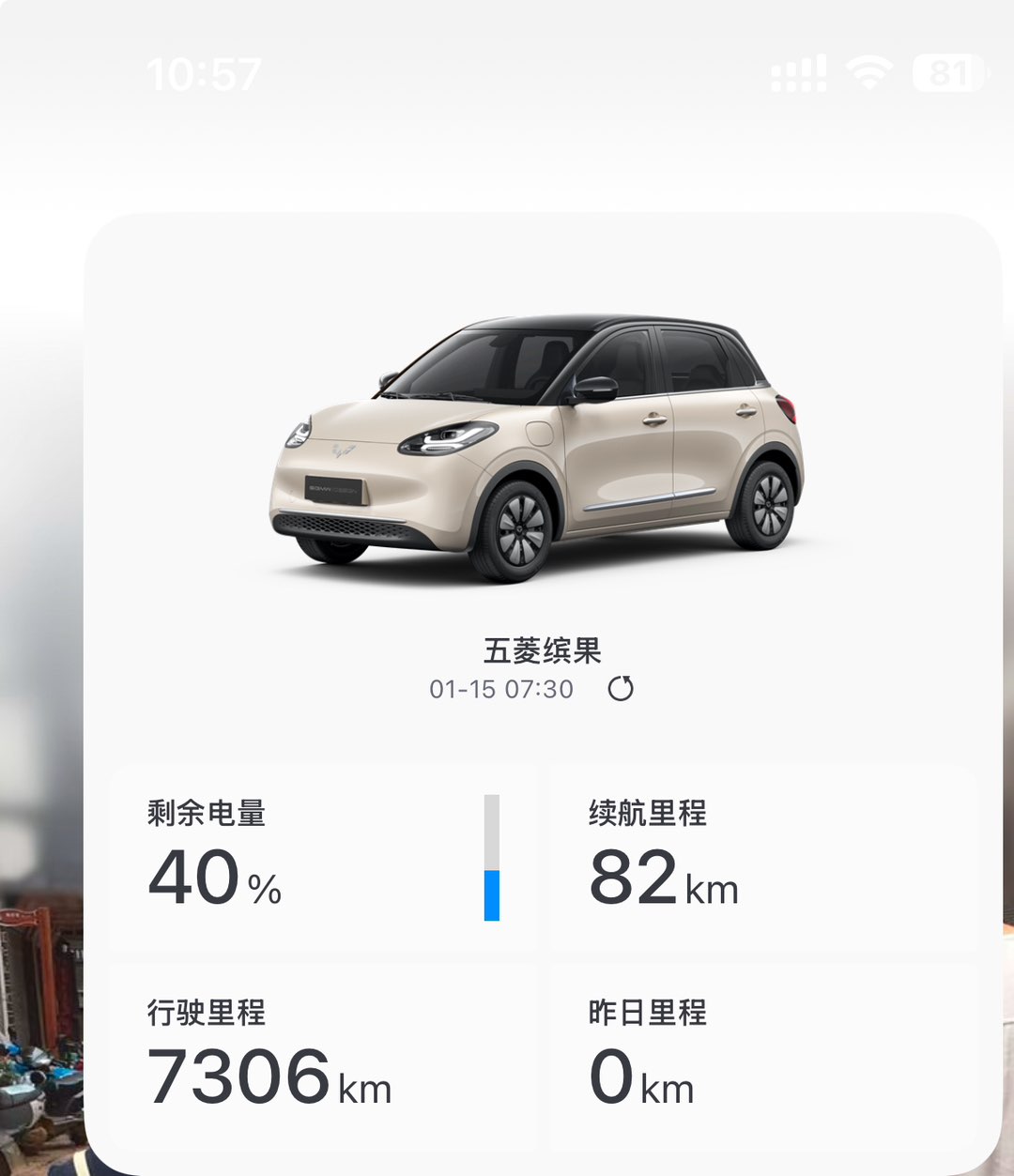Image resolution: width=1014 pixels, height=1176 pixels.
Task: Open the 续航里程 range card
Action: click(762, 859)
